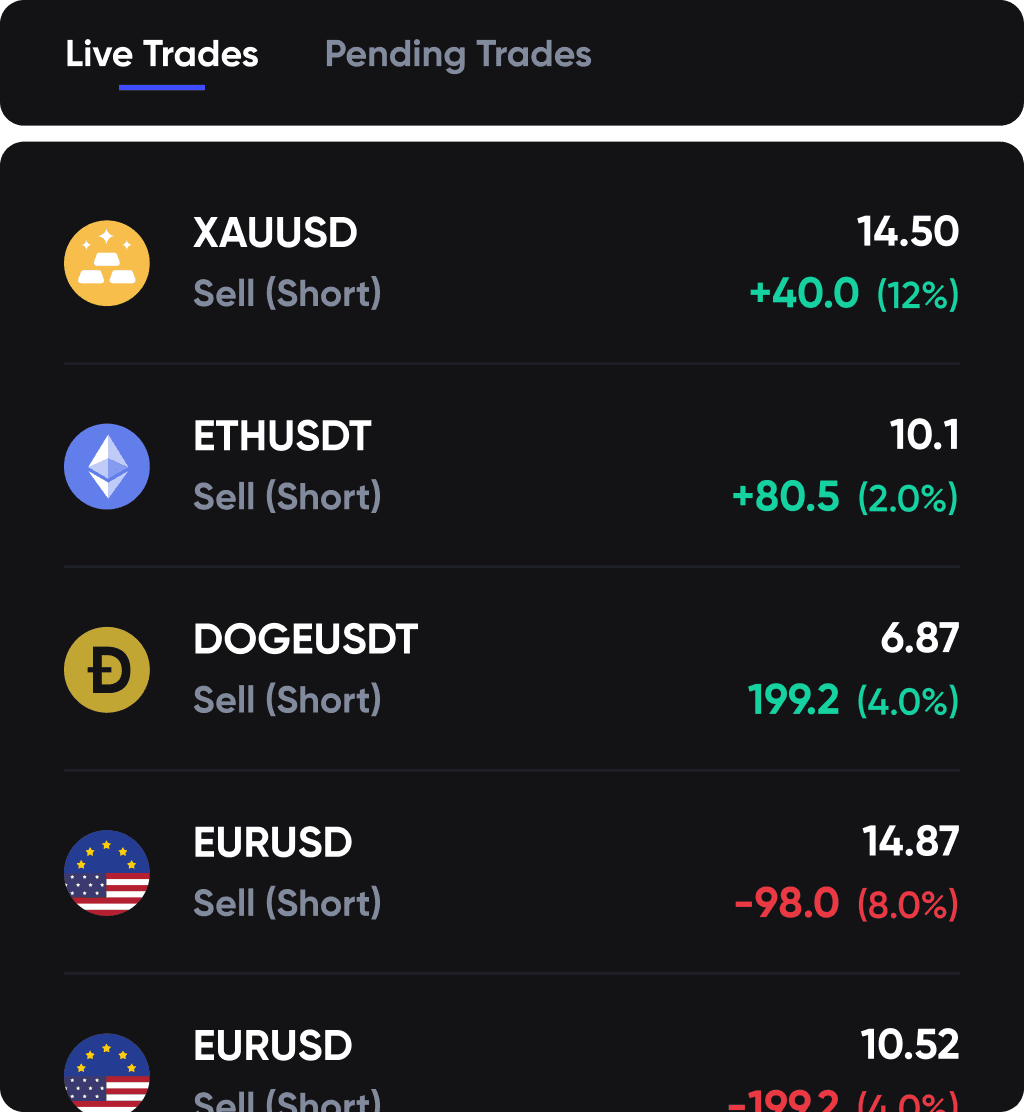Viewport: 1024px width, 1112px height.
Task: Click the gold bars XAUUSD icon
Action: pyautogui.click(x=106, y=262)
